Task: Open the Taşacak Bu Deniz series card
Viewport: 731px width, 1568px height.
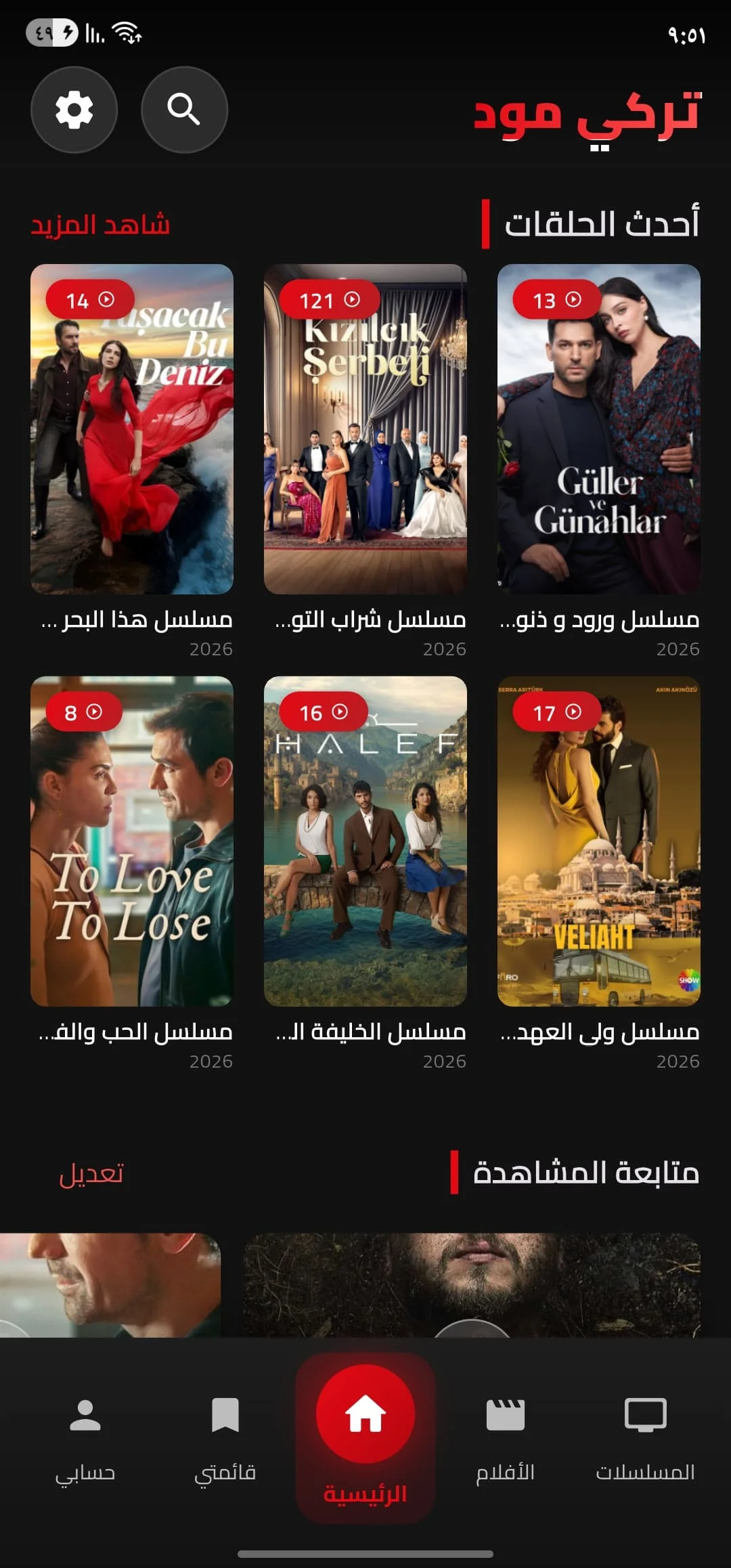Action: coord(132,429)
